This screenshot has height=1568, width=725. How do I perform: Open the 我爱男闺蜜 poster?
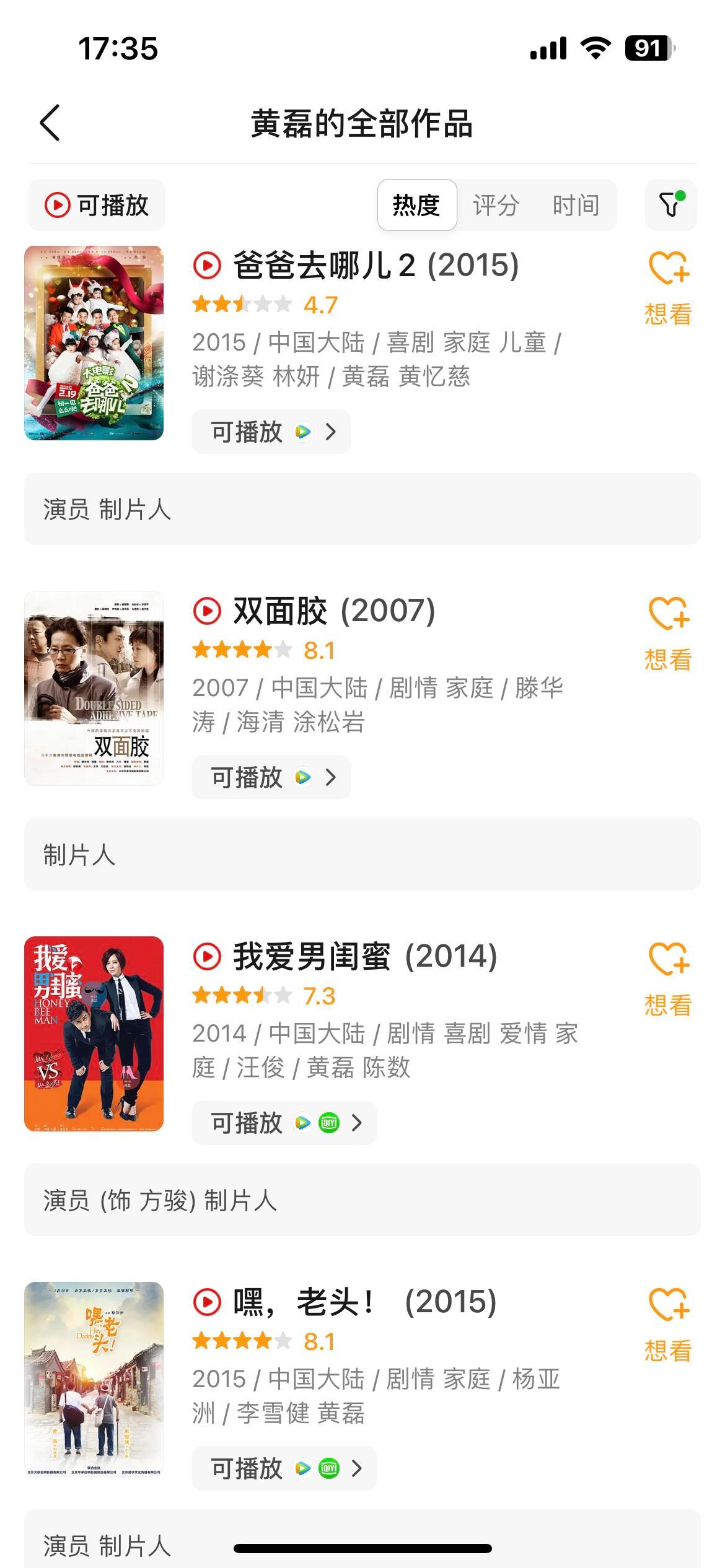pyautogui.click(x=94, y=1034)
